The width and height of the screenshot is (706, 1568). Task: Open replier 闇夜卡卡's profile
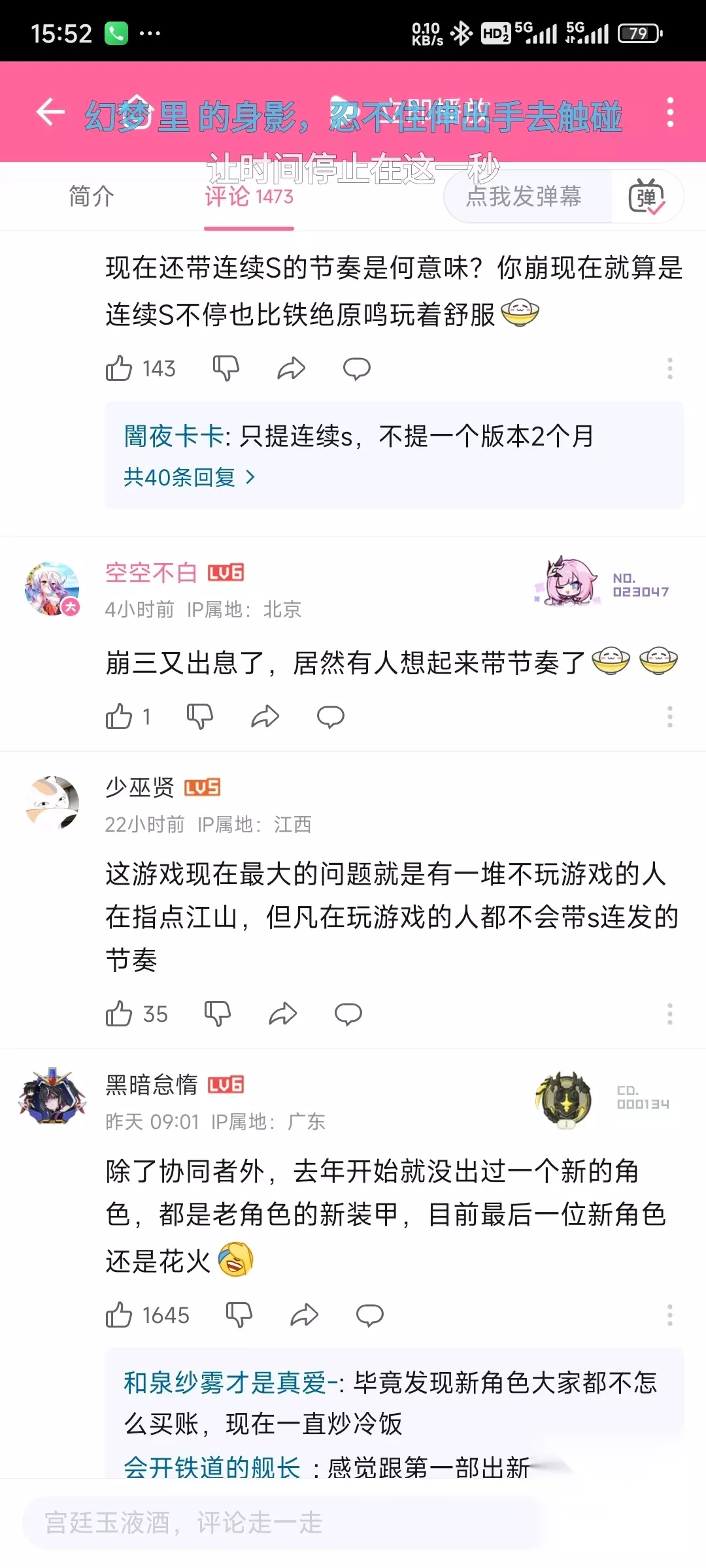(174, 436)
